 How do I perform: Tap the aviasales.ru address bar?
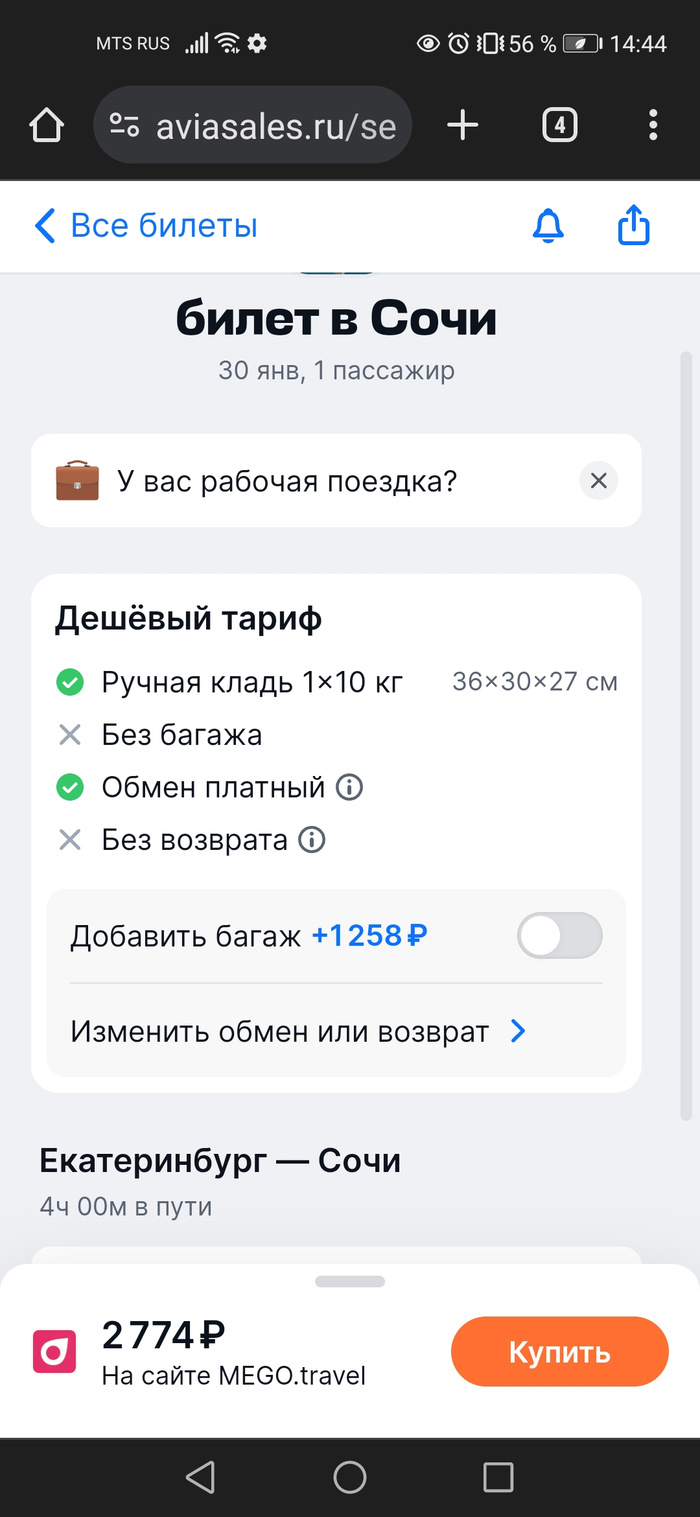(253, 125)
